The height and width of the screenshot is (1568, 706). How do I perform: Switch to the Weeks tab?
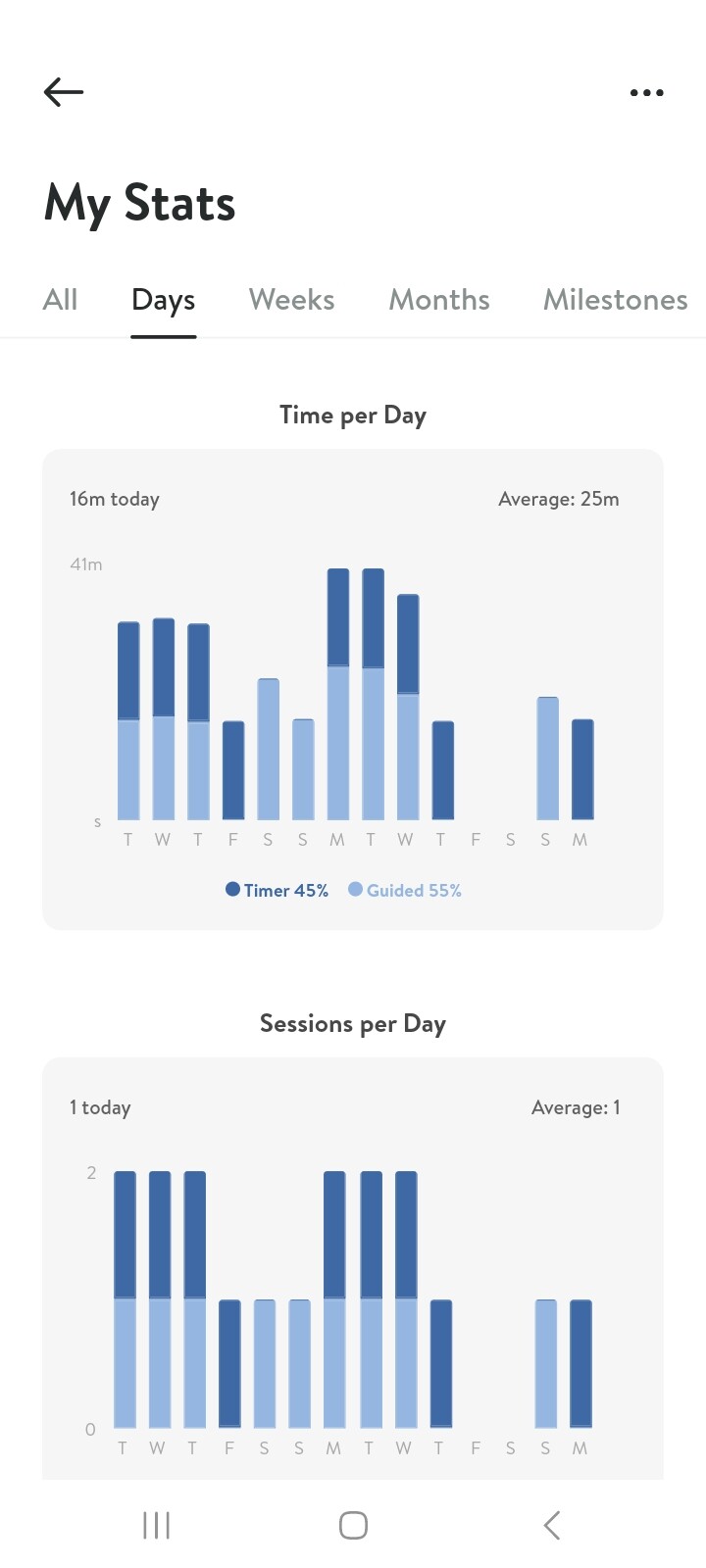click(x=291, y=300)
